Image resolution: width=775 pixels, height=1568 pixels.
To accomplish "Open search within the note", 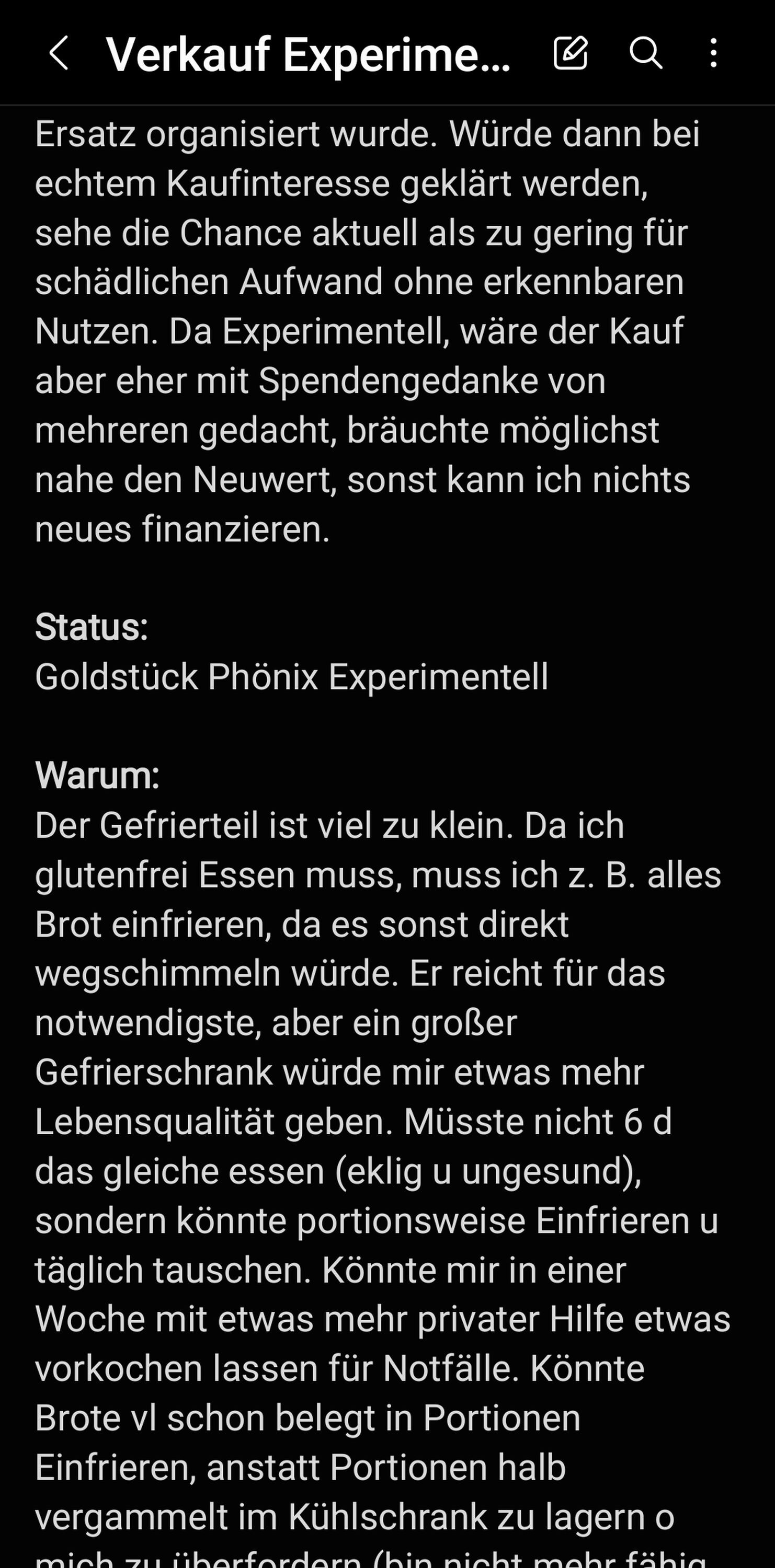I will click(645, 53).
